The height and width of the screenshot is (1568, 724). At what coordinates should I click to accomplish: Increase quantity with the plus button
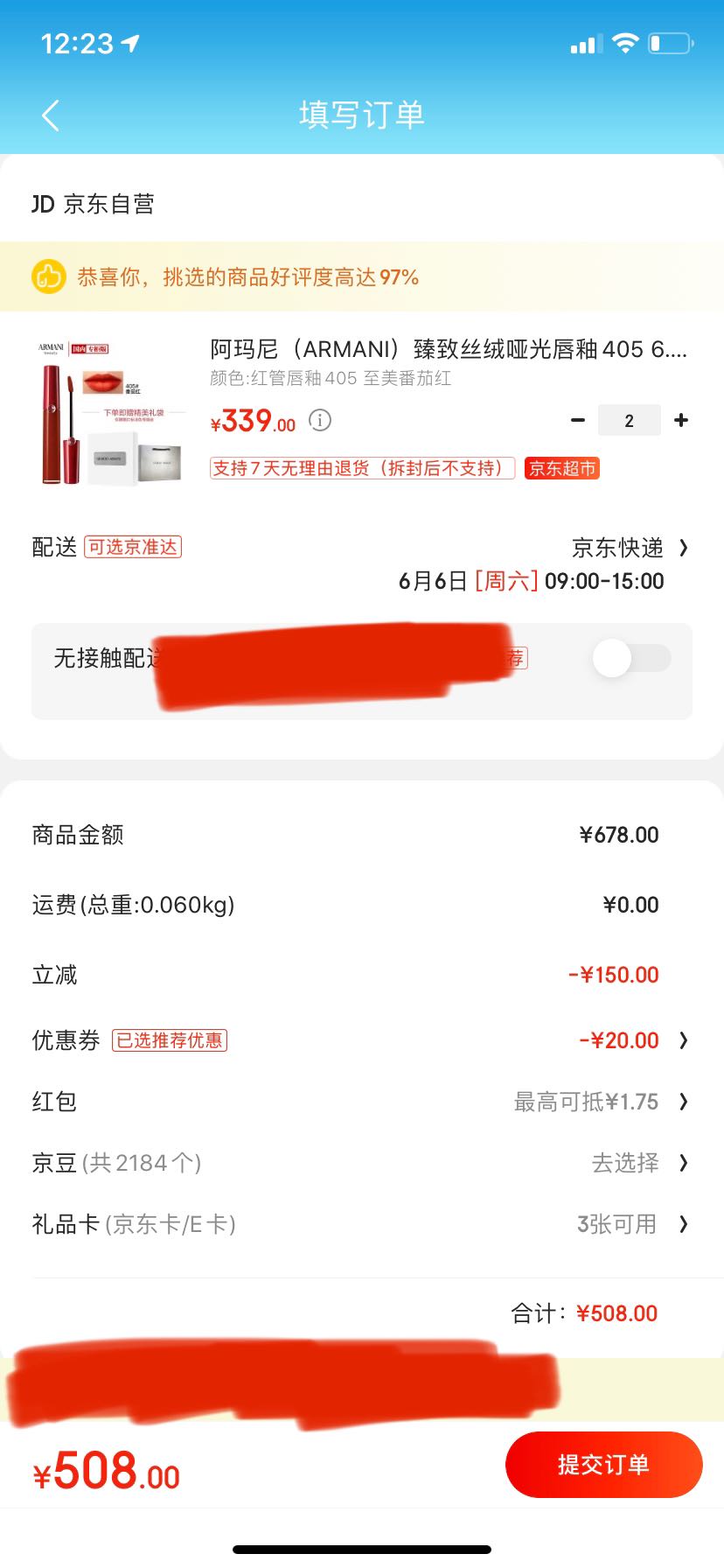pyautogui.click(x=680, y=420)
